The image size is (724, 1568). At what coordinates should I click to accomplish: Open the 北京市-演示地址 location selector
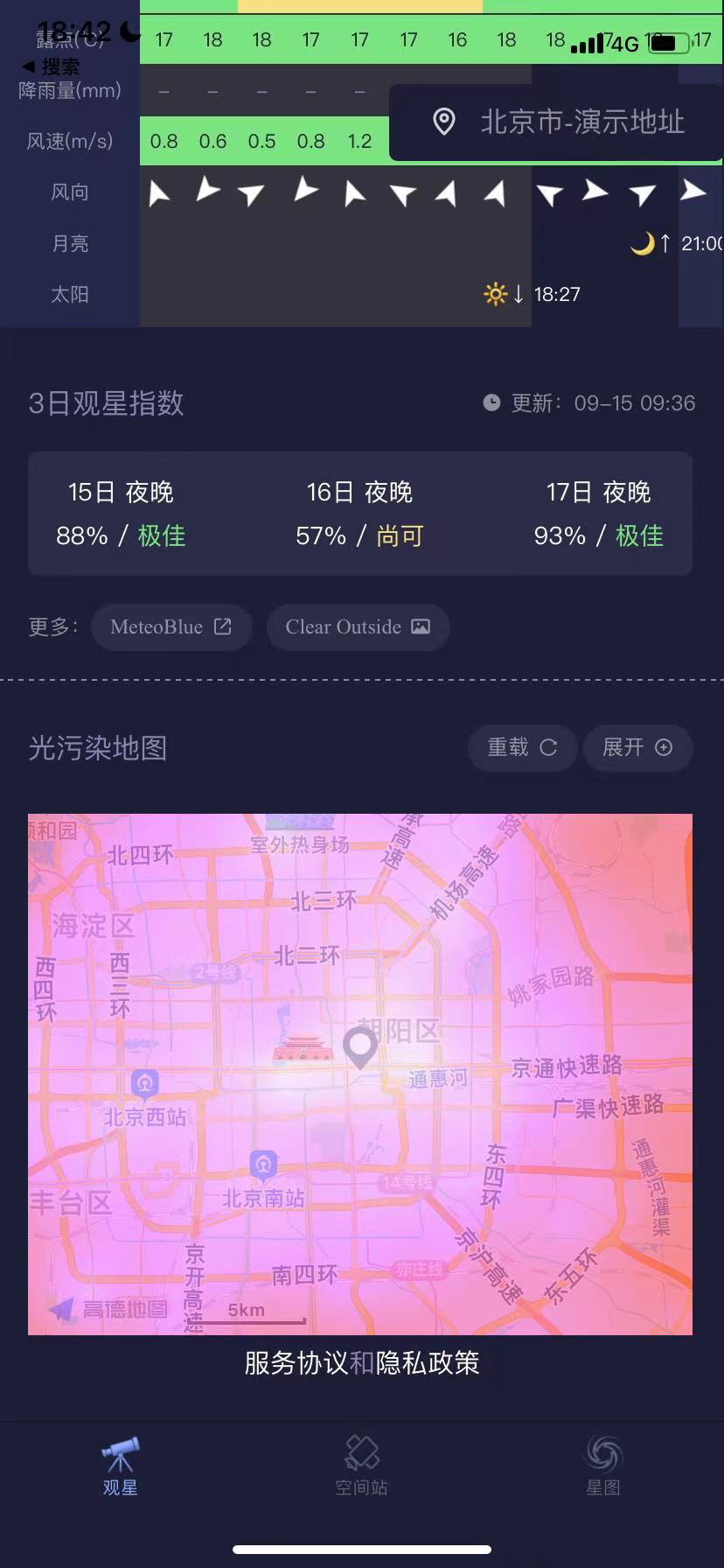pyautogui.click(x=558, y=122)
